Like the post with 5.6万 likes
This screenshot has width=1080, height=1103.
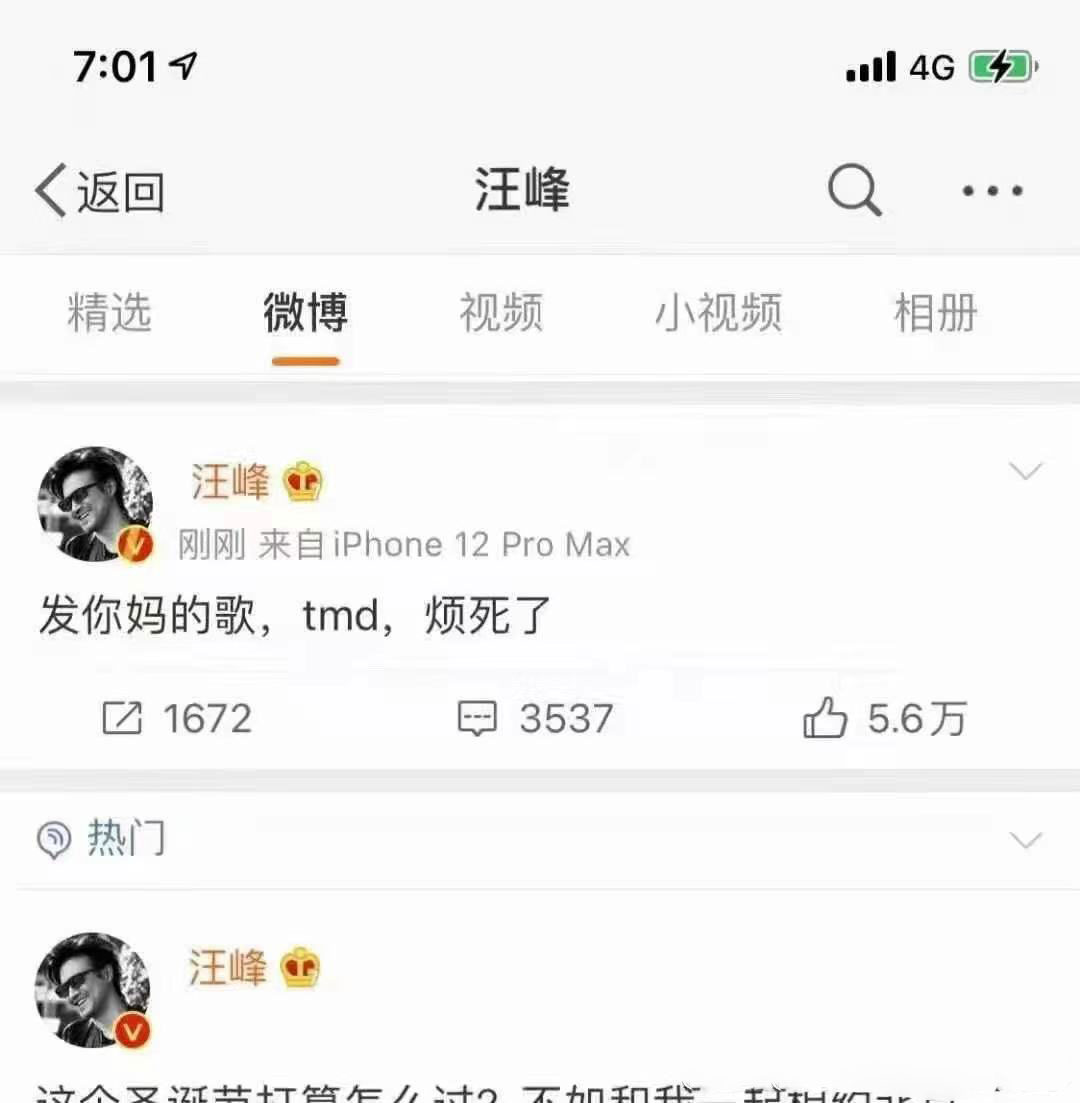(x=885, y=719)
